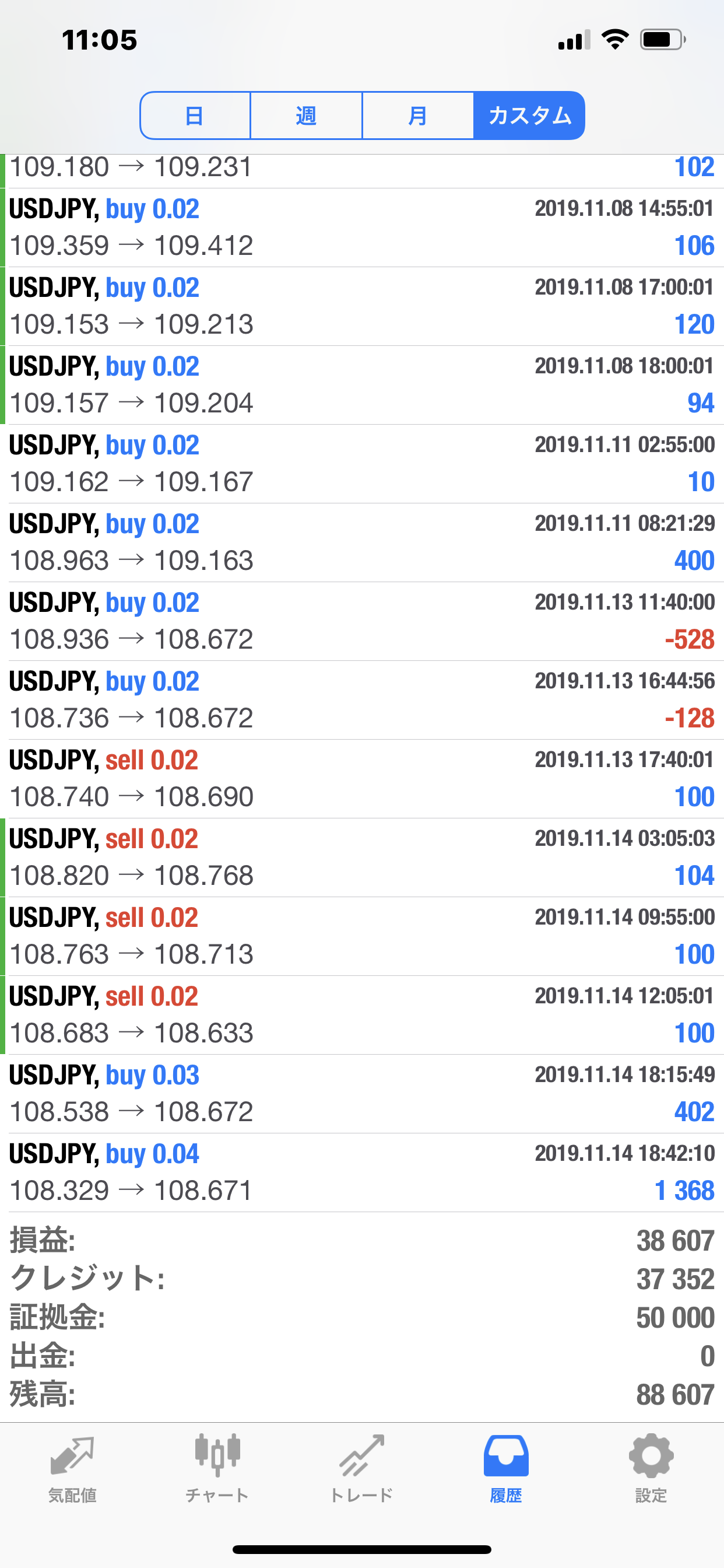This screenshot has height=1568, width=724.
Task: Switch to the トレード trade tab
Action: pyautogui.click(x=362, y=1468)
